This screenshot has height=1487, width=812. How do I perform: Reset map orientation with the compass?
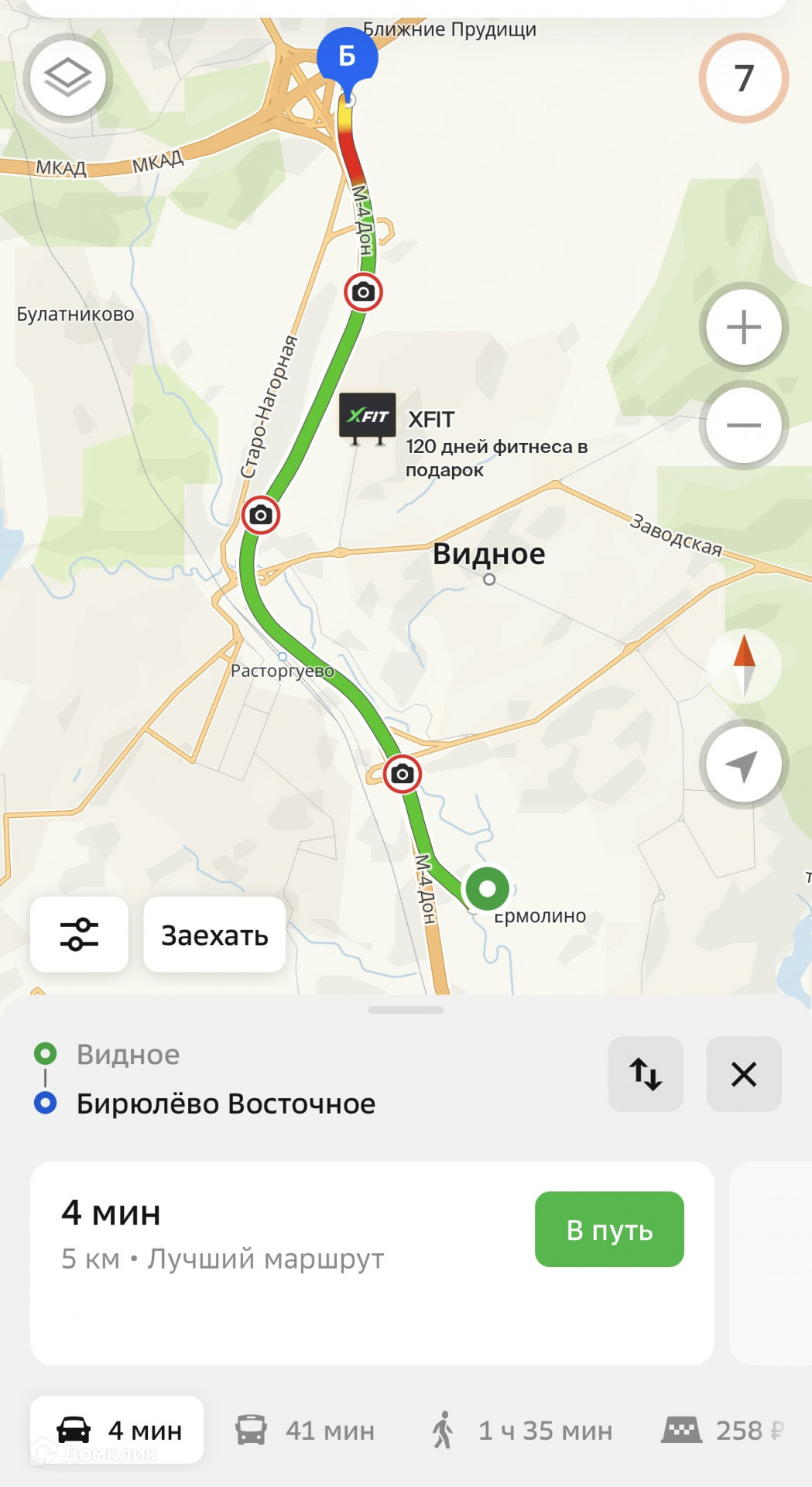pyautogui.click(x=744, y=665)
